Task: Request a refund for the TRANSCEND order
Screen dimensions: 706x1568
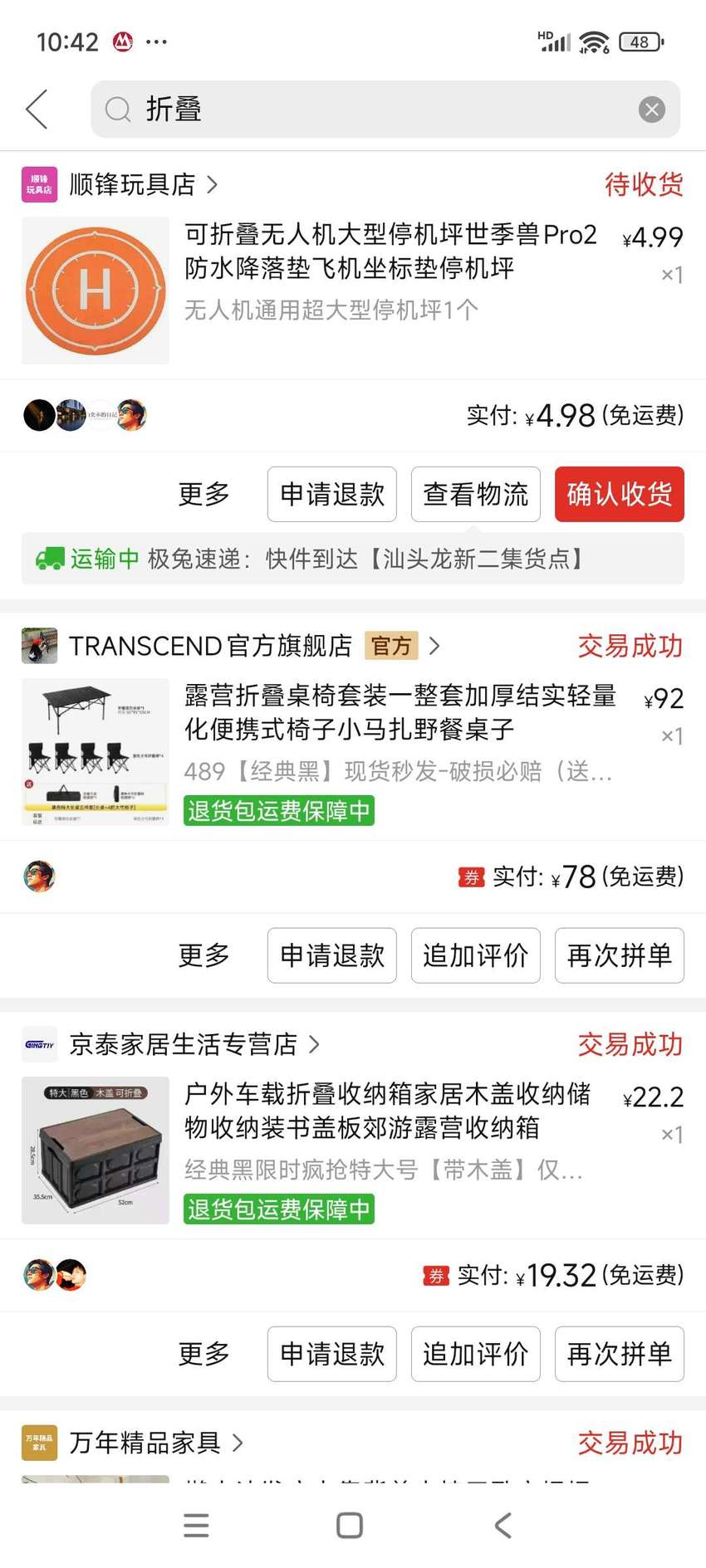Action: (x=332, y=955)
